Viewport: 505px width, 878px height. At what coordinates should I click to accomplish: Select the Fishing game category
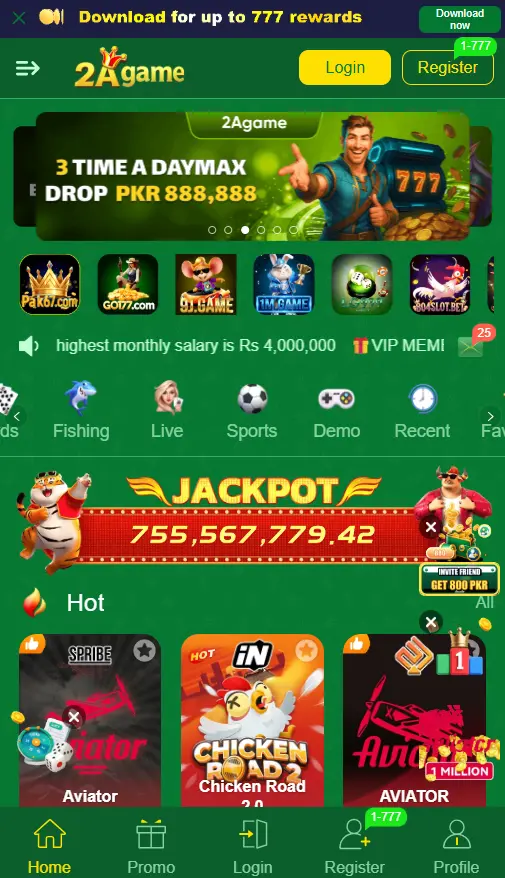coord(81,410)
